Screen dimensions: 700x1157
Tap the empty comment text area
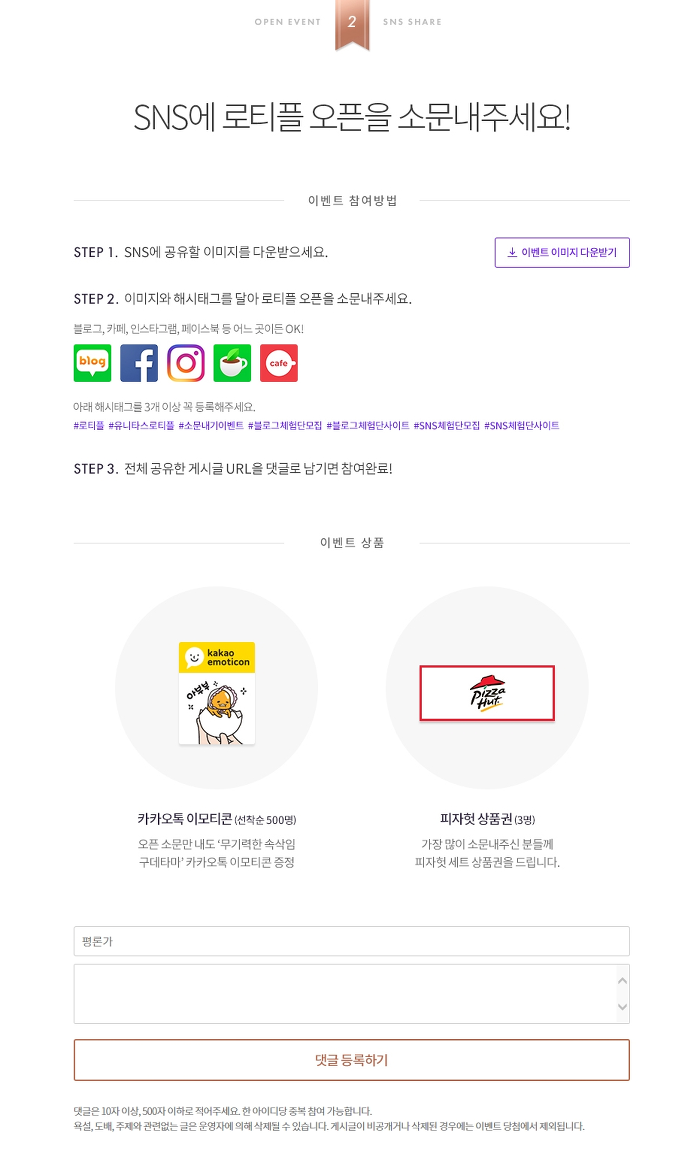point(345,993)
